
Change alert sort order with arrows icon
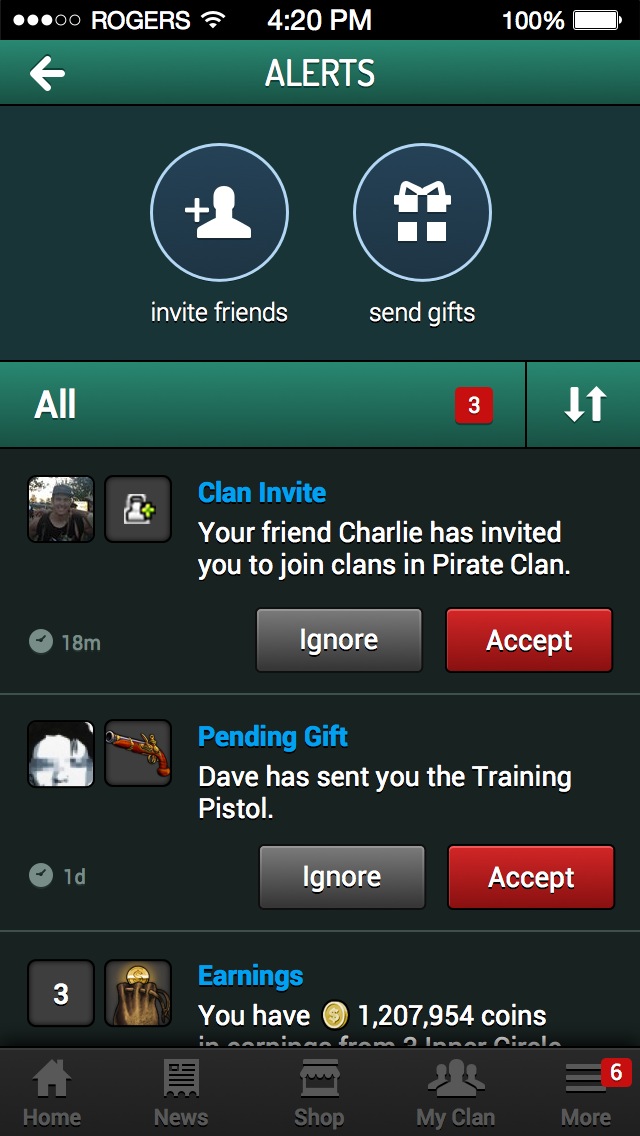tap(584, 405)
